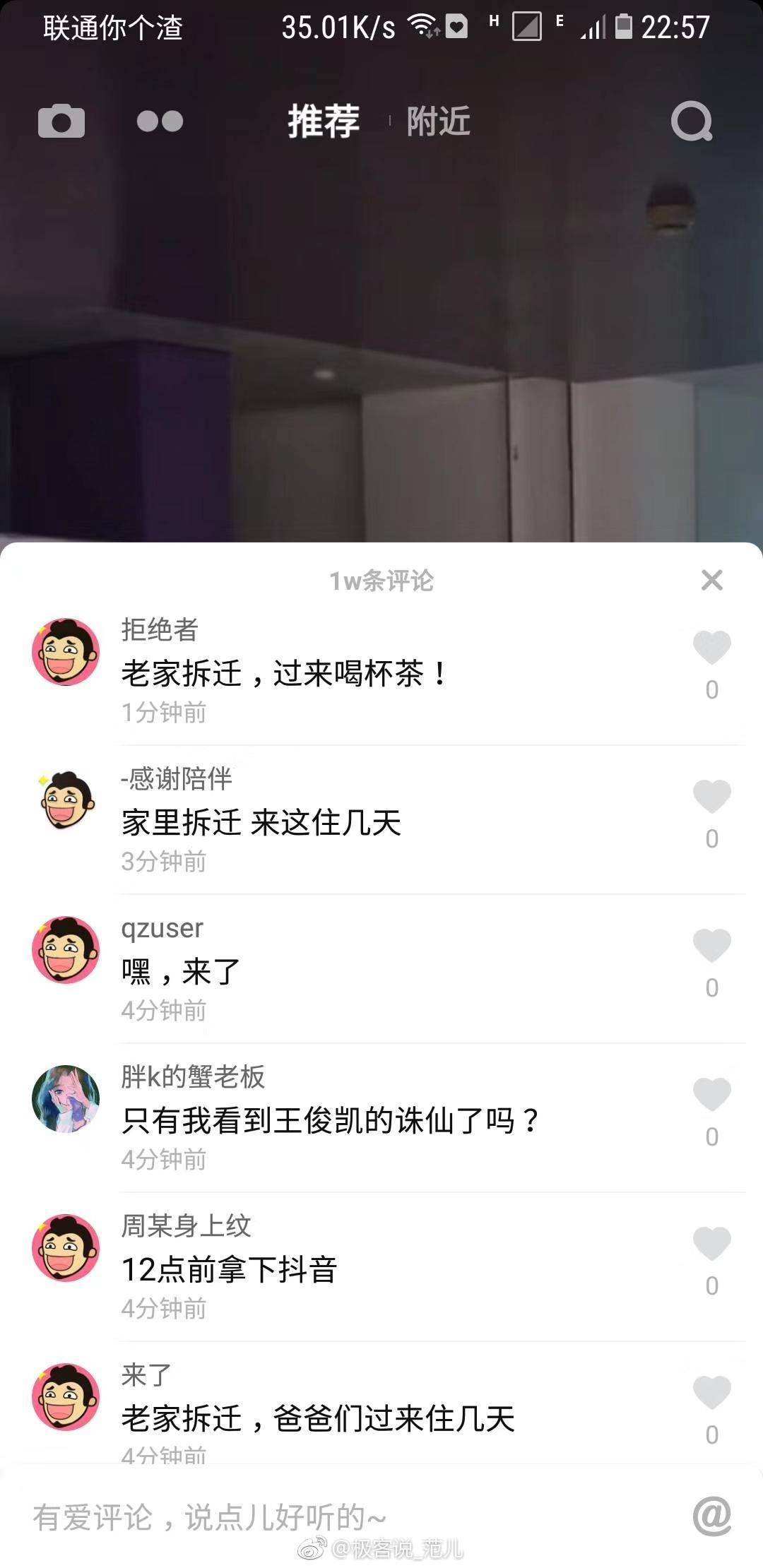Tap the 1w条评论 header

point(381,581)
